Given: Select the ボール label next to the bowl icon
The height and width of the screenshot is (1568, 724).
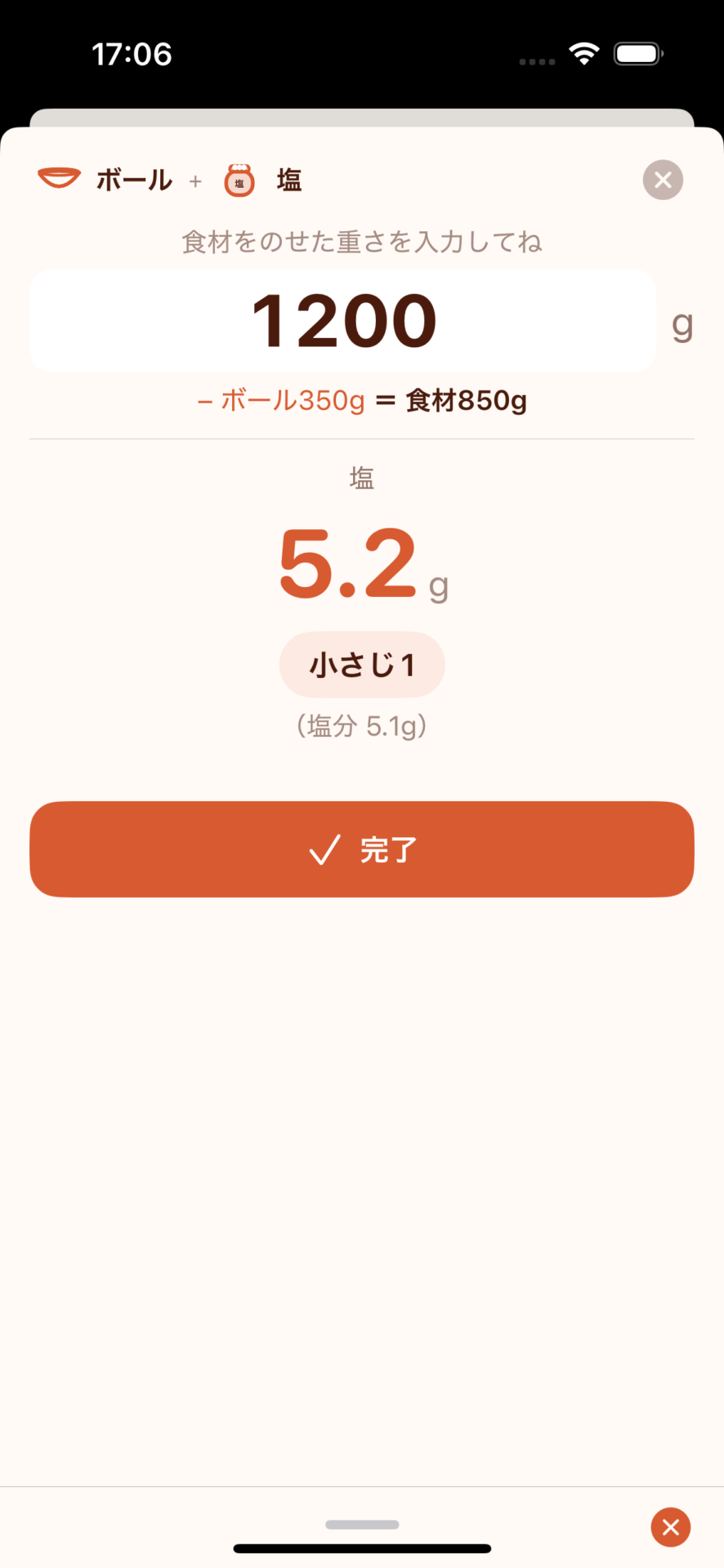Looking at the screenshot, I should (134, 180).
